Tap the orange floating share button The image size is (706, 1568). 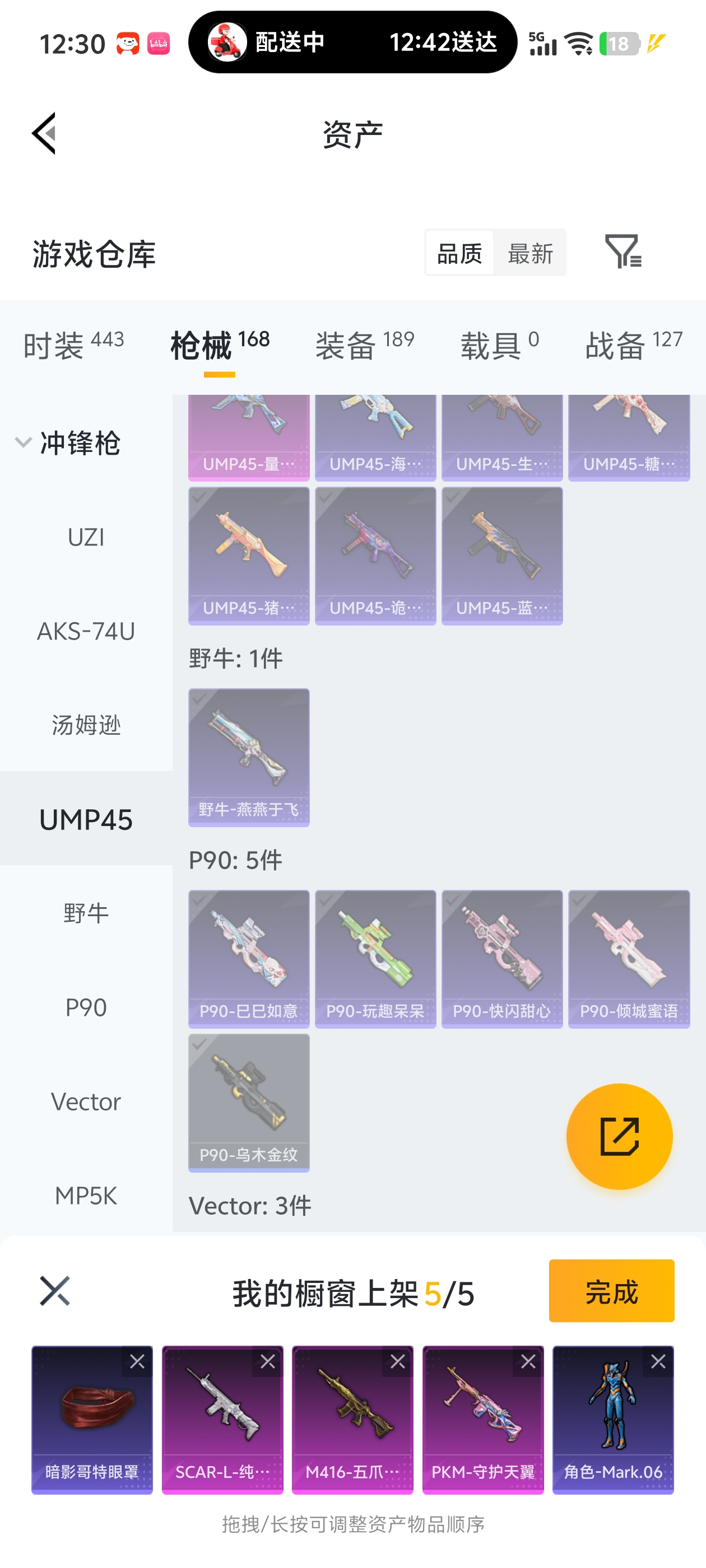click(619, 1136)
